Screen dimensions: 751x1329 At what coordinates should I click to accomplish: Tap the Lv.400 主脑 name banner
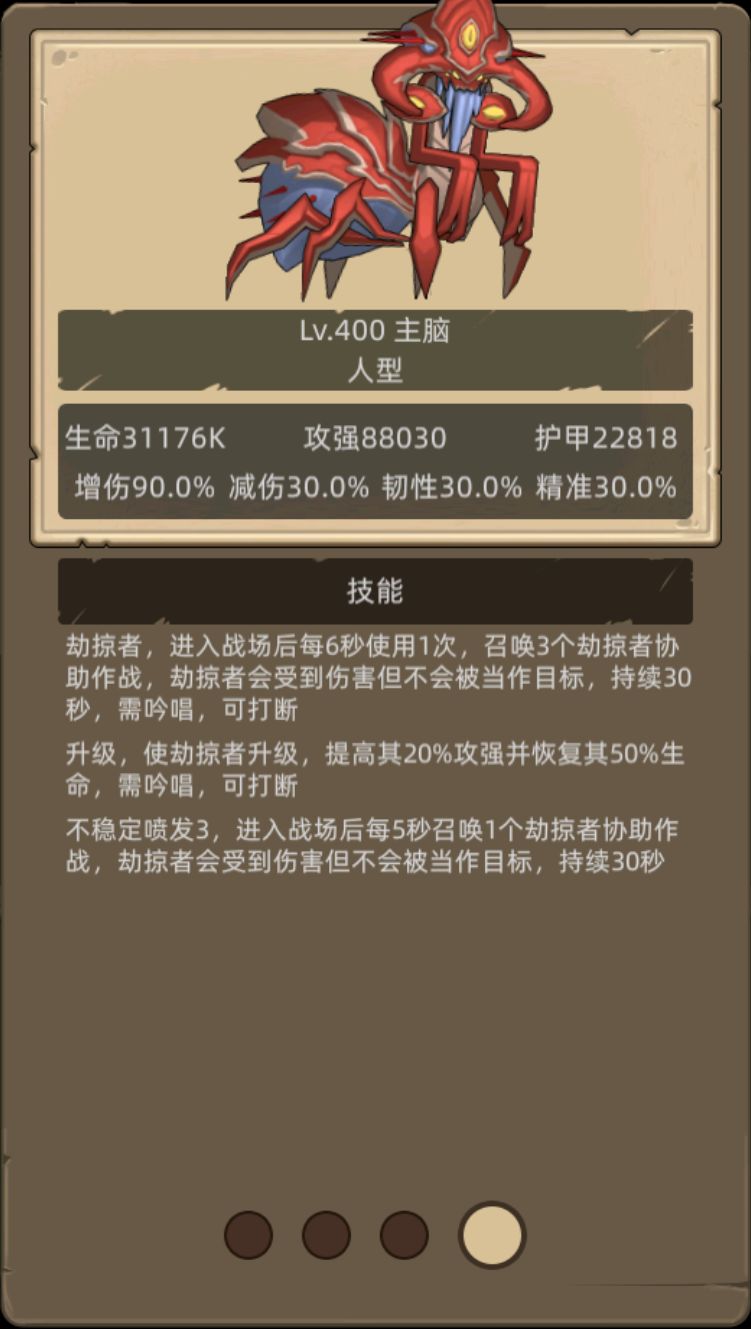(375, 331)
